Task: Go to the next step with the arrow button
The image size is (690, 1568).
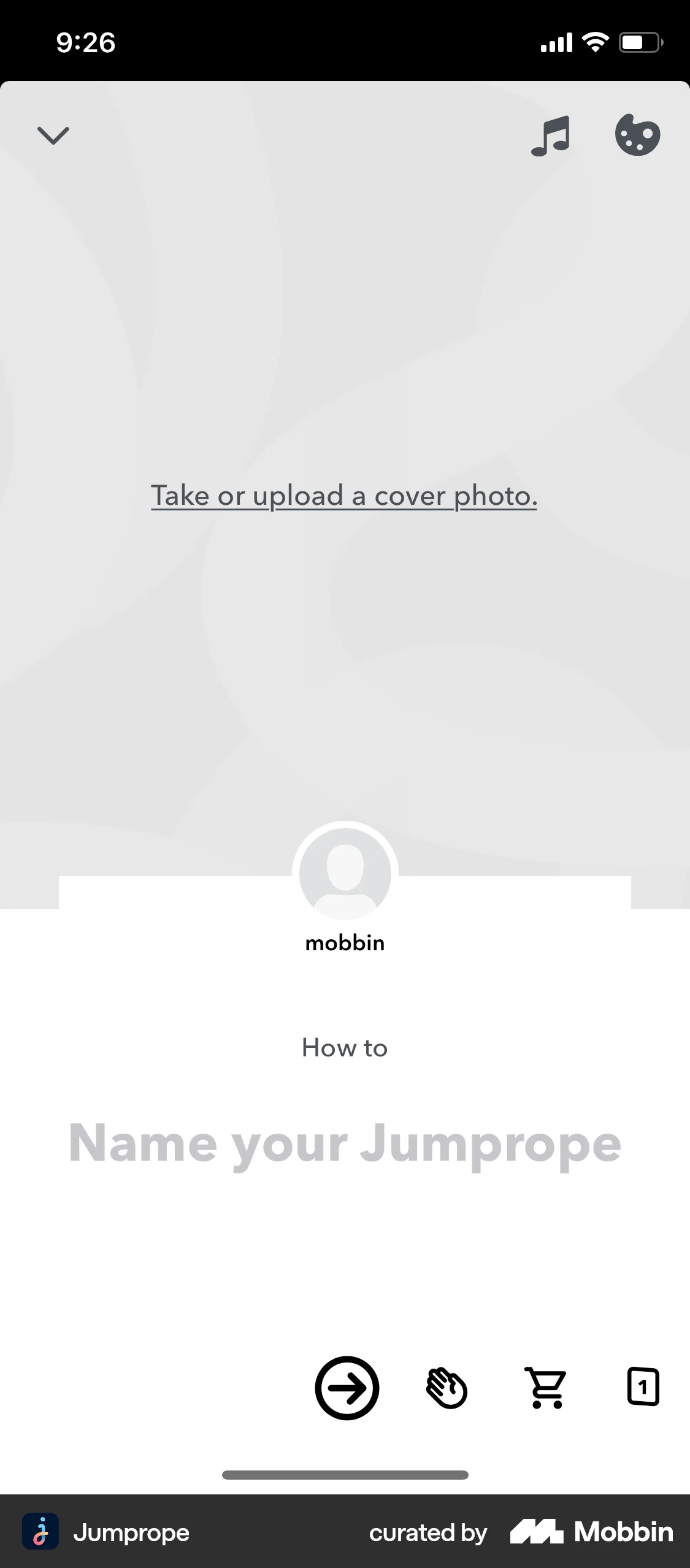Action: [347, 1388]
